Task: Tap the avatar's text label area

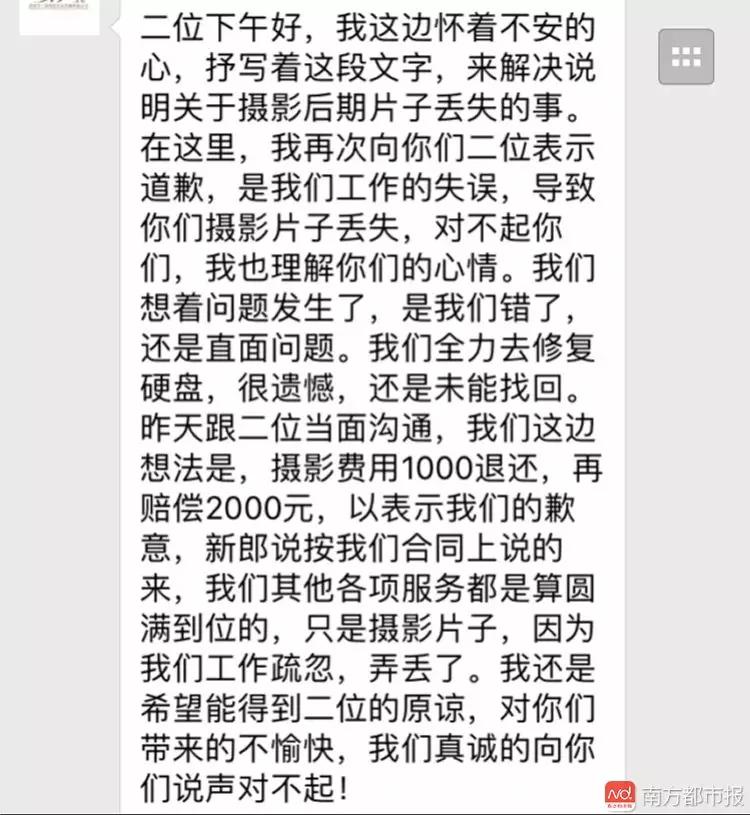Action: [x=58, y=7]
